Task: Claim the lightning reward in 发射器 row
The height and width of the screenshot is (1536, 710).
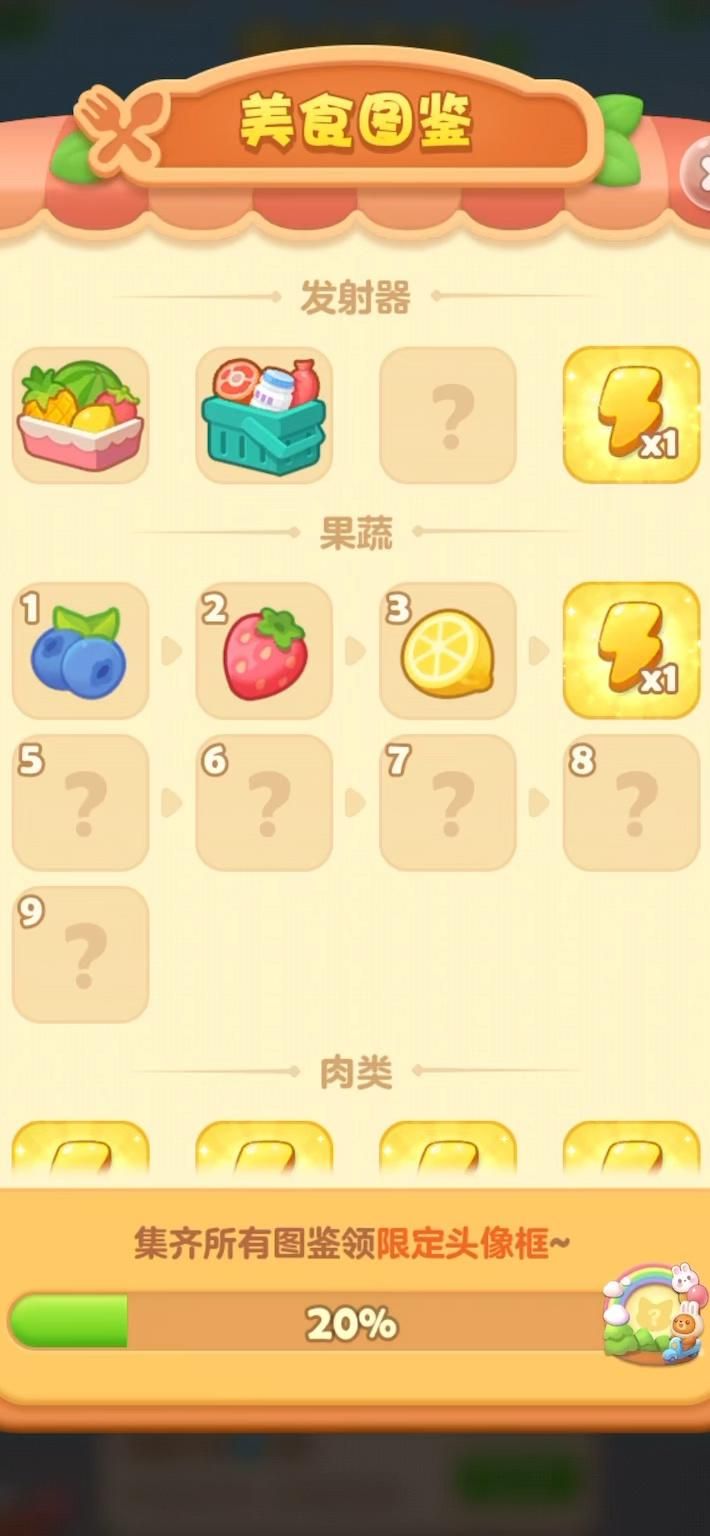Action: point(632,415)
